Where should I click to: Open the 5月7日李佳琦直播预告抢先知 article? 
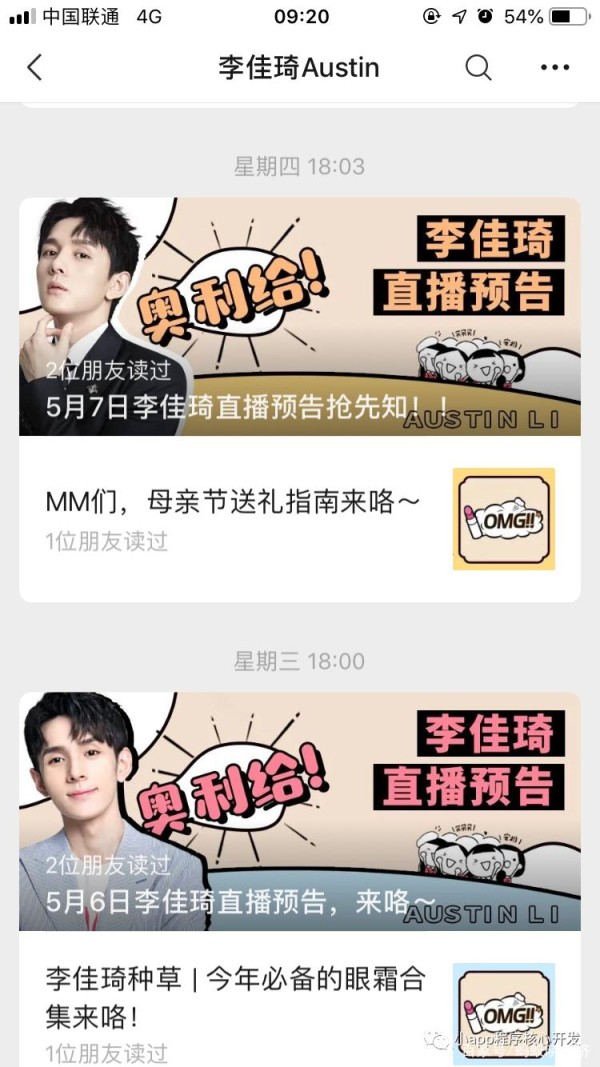coord(300,317)
